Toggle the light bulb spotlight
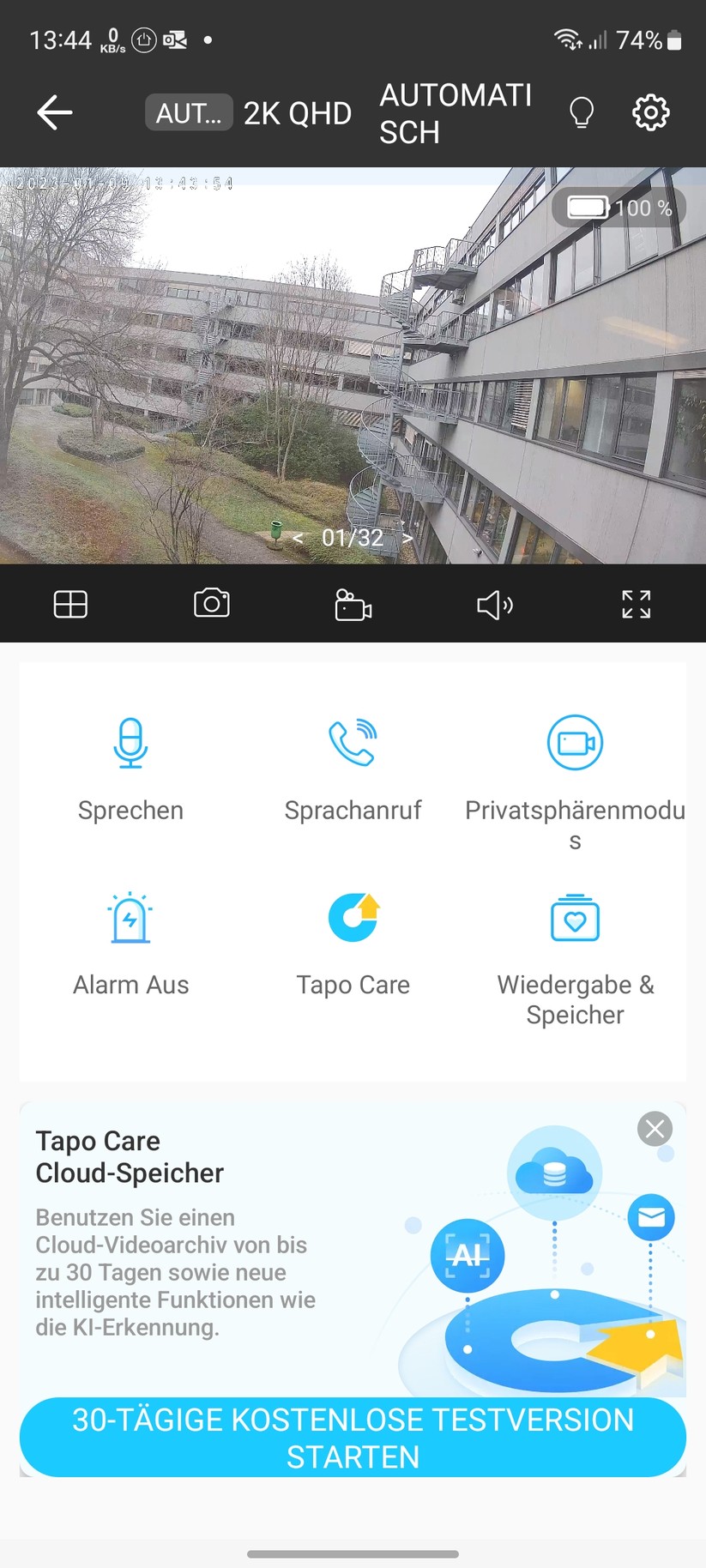706x1568 pixels. pyautogui.click(x=582, y=112)
